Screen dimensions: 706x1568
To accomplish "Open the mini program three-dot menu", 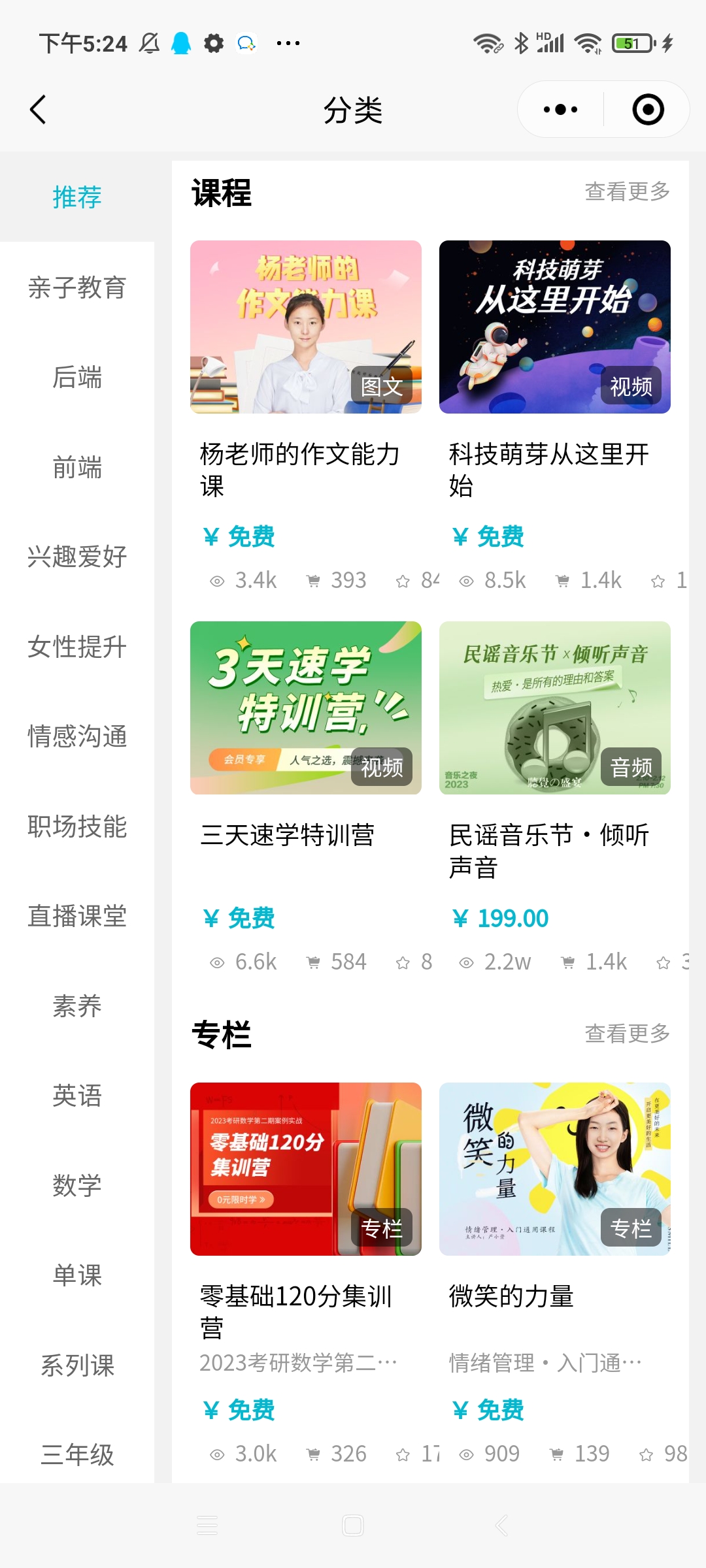I will (560, 110).
